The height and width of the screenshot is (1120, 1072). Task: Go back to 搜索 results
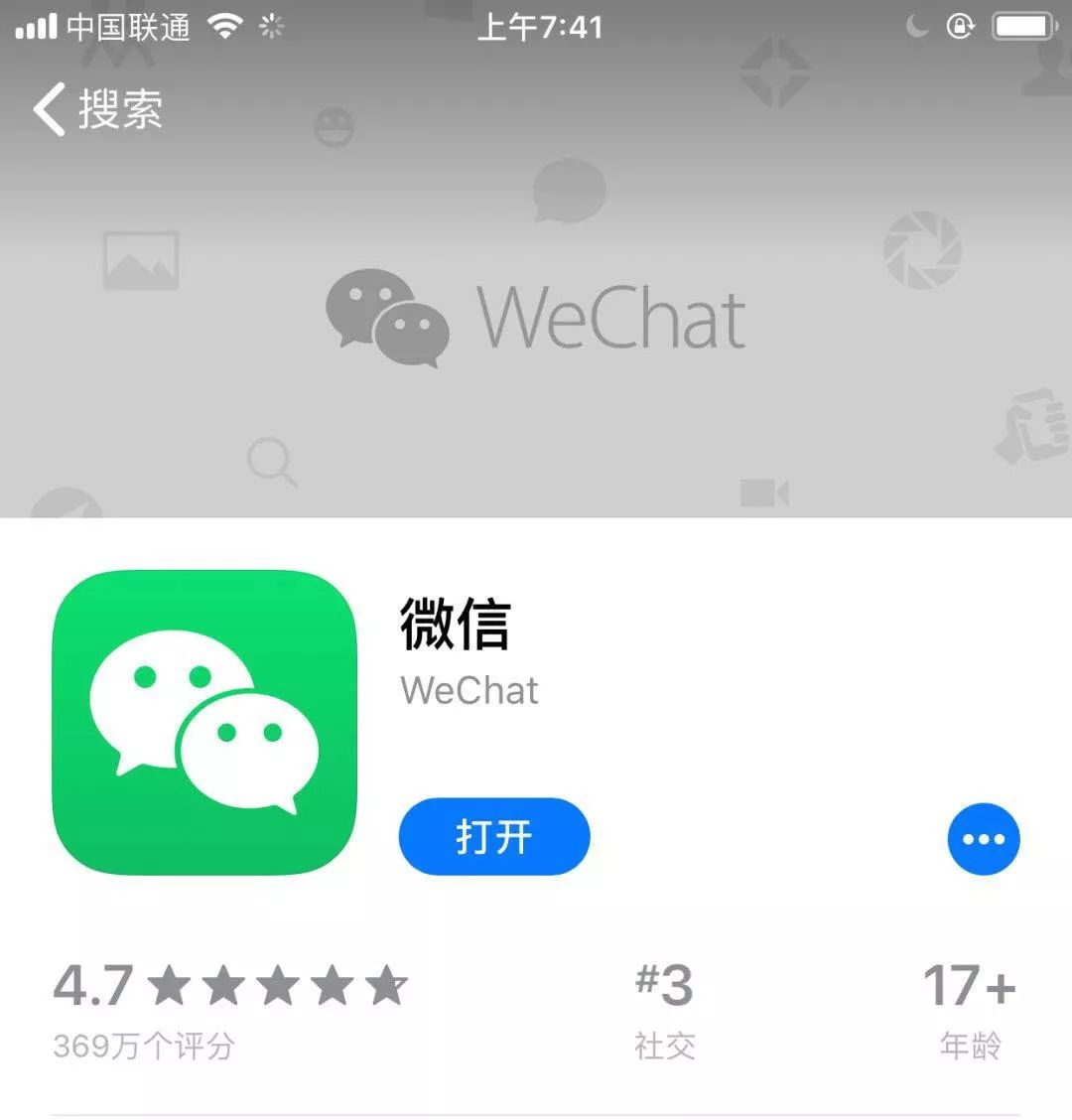pyautogui.click(x=97, y=108)
